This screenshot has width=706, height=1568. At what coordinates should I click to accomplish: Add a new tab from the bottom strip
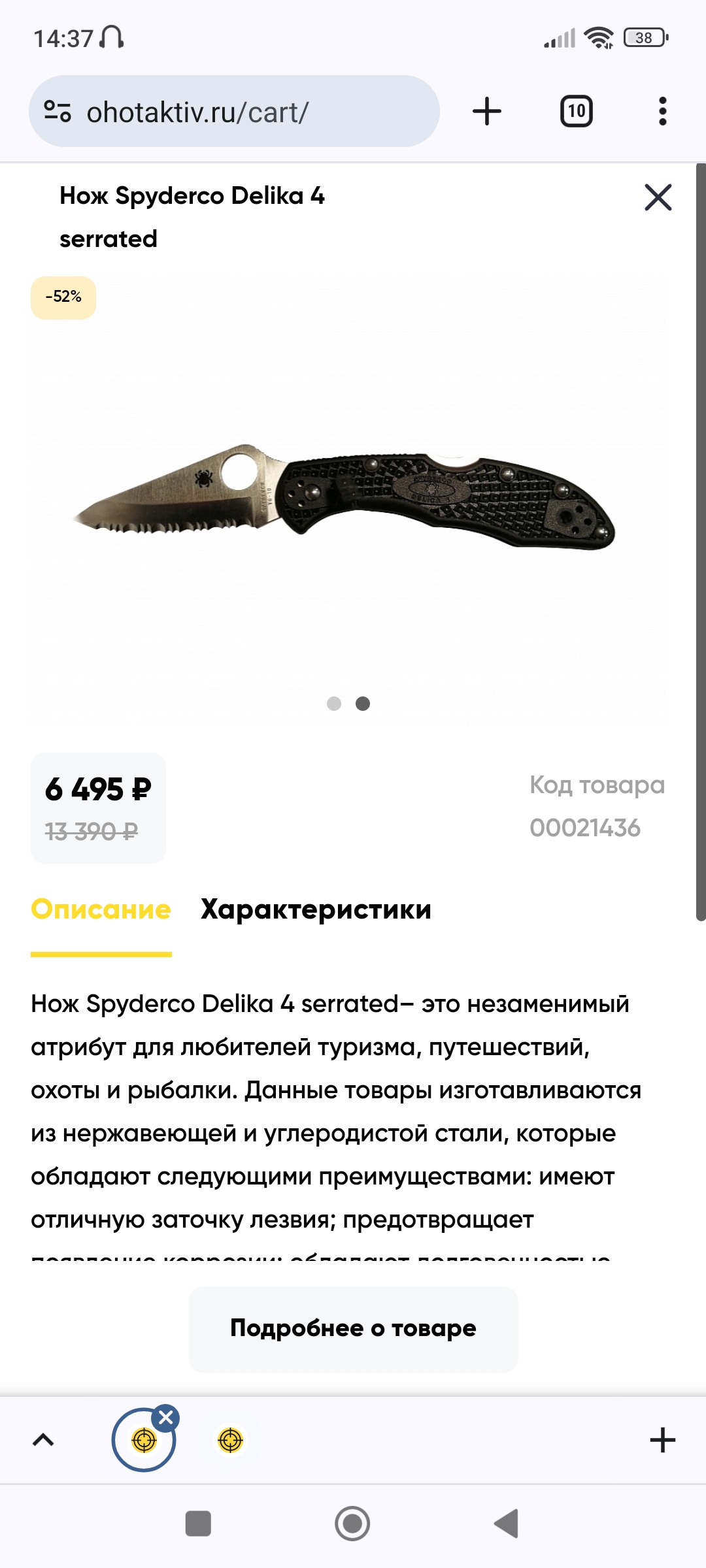(662, 1440)
